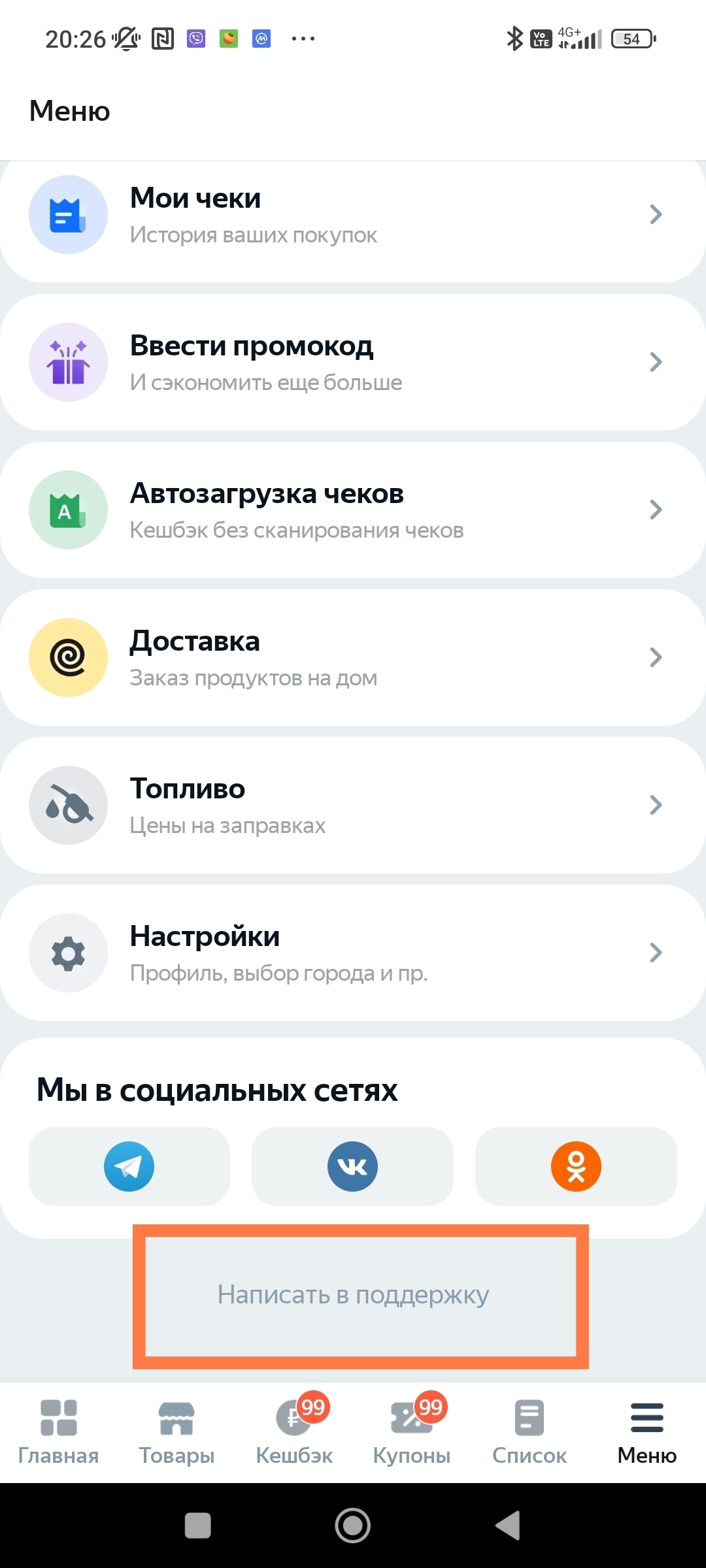This screenshot has height=1568, width=706.
Task: Go back with system back button
Action: pos(509,1526)
